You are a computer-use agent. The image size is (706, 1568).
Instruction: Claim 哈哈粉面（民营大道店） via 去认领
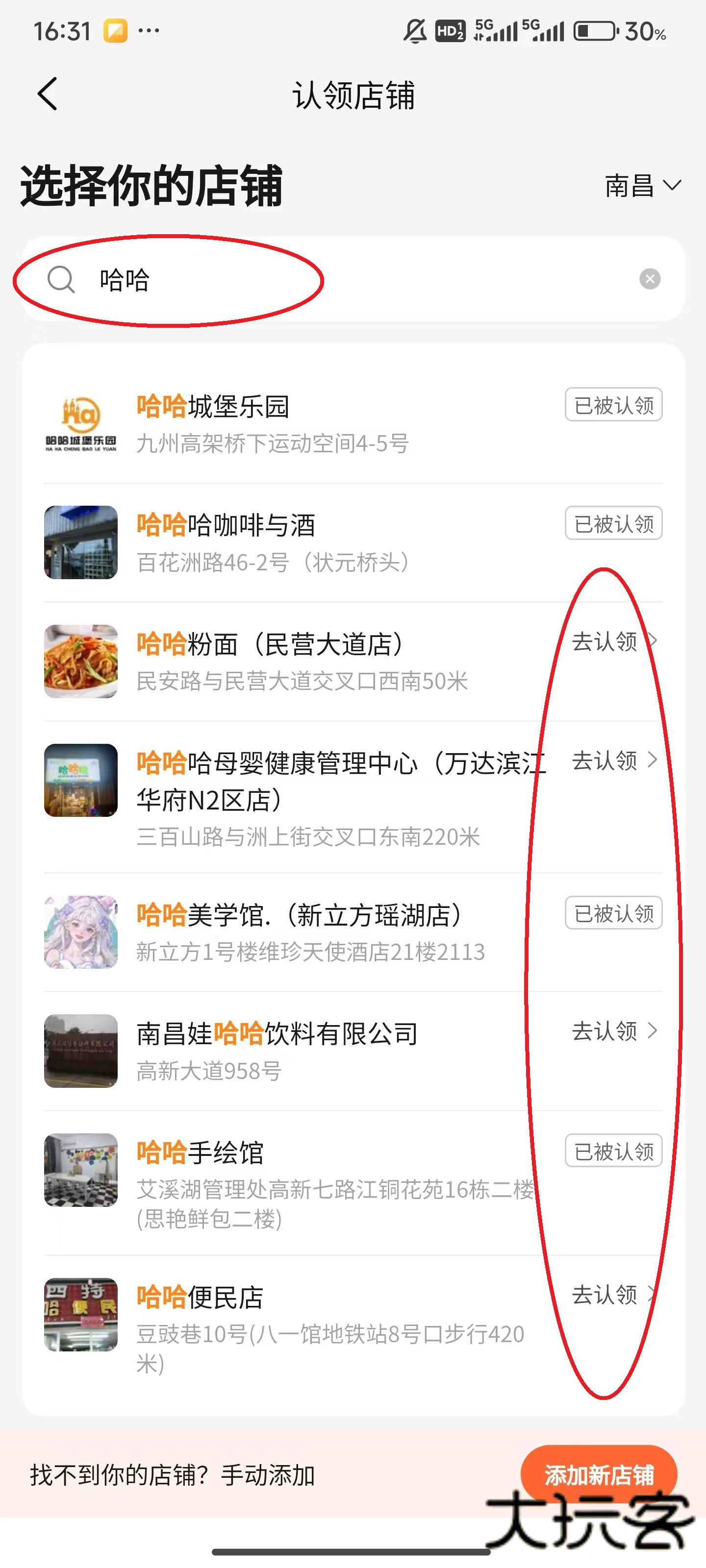point(613,641)
